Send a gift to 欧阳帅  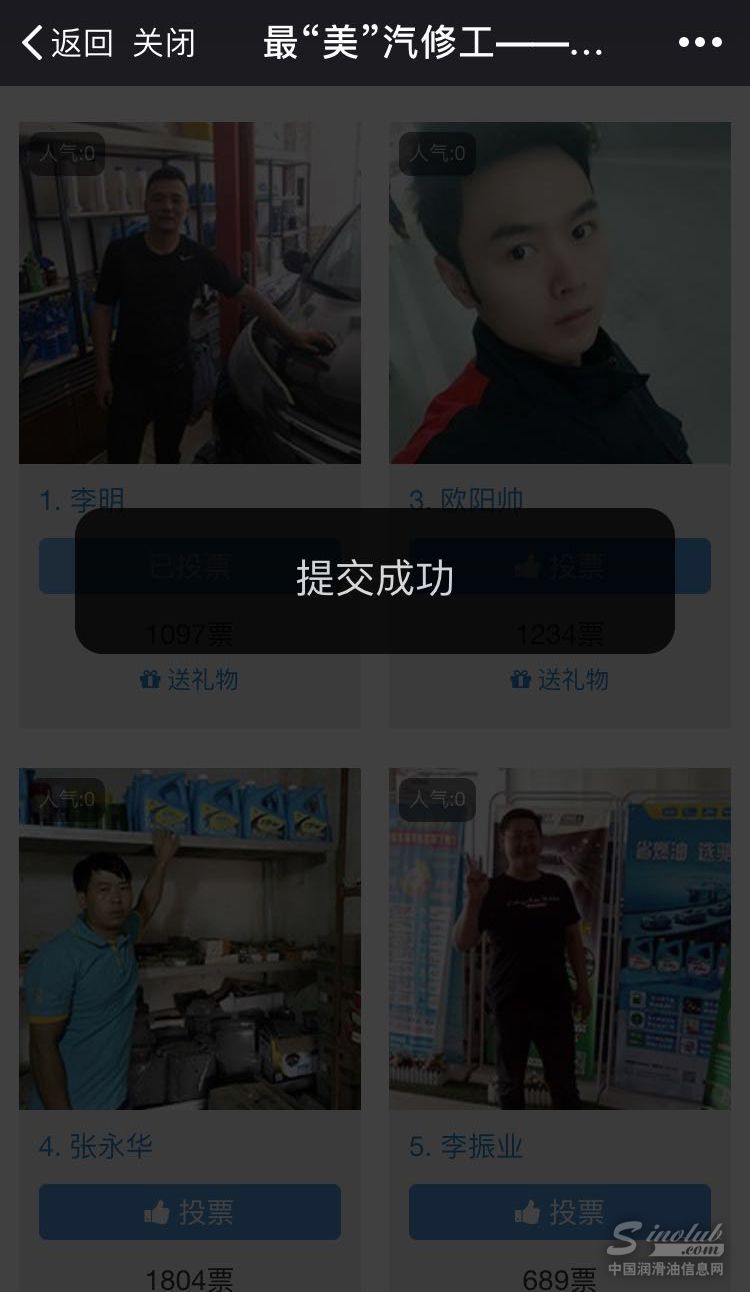click(560, 680)
